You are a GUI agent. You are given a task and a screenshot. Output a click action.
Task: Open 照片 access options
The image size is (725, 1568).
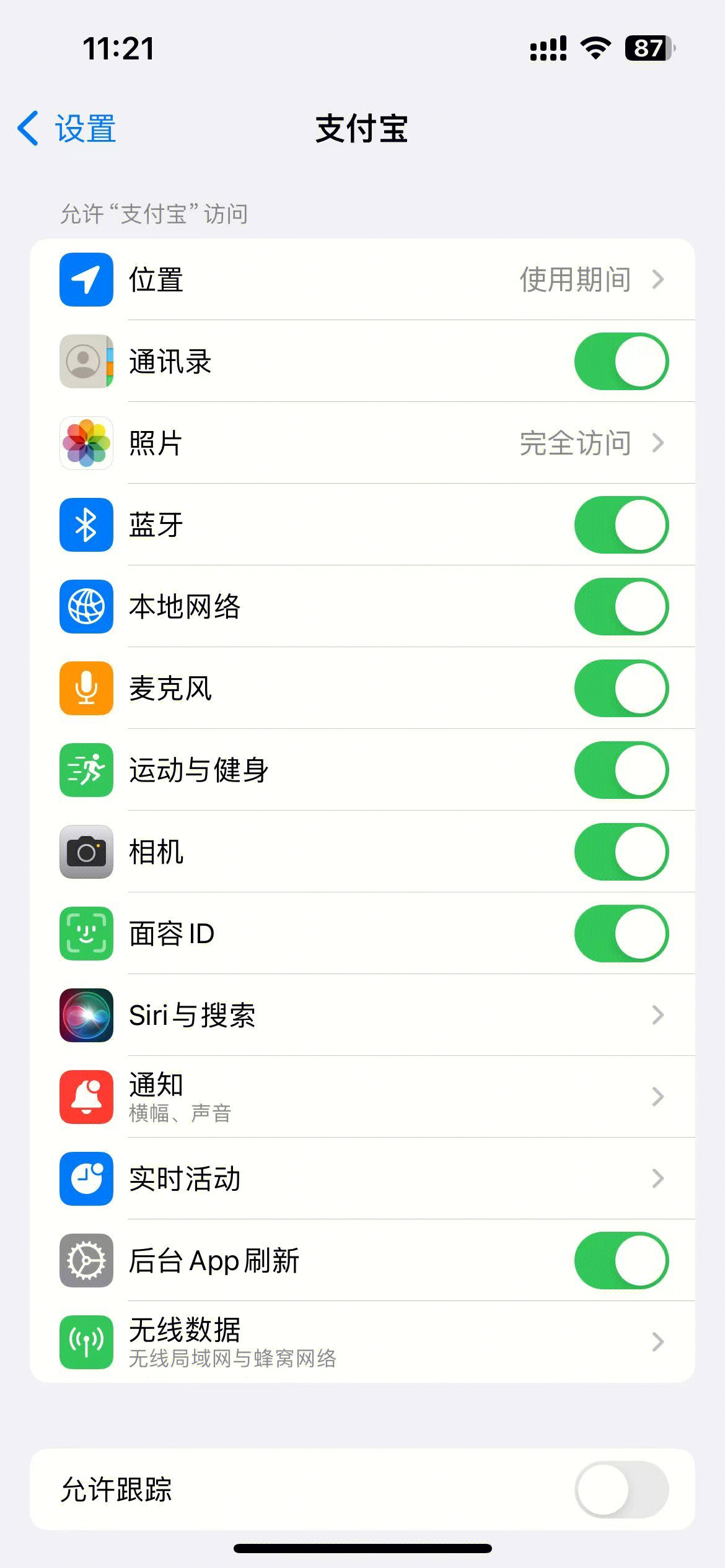click(x=362, y=443)
